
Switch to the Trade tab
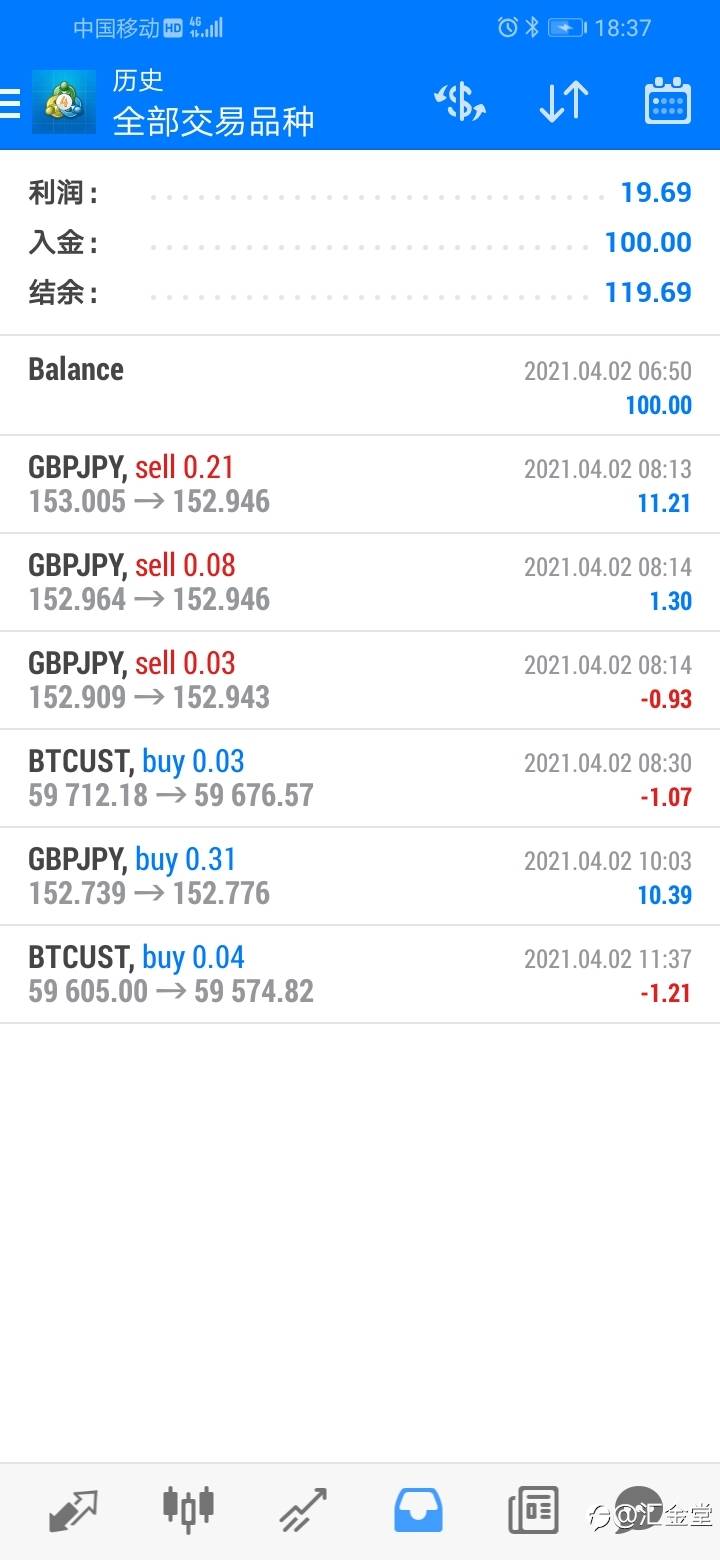click(303, 1510)
